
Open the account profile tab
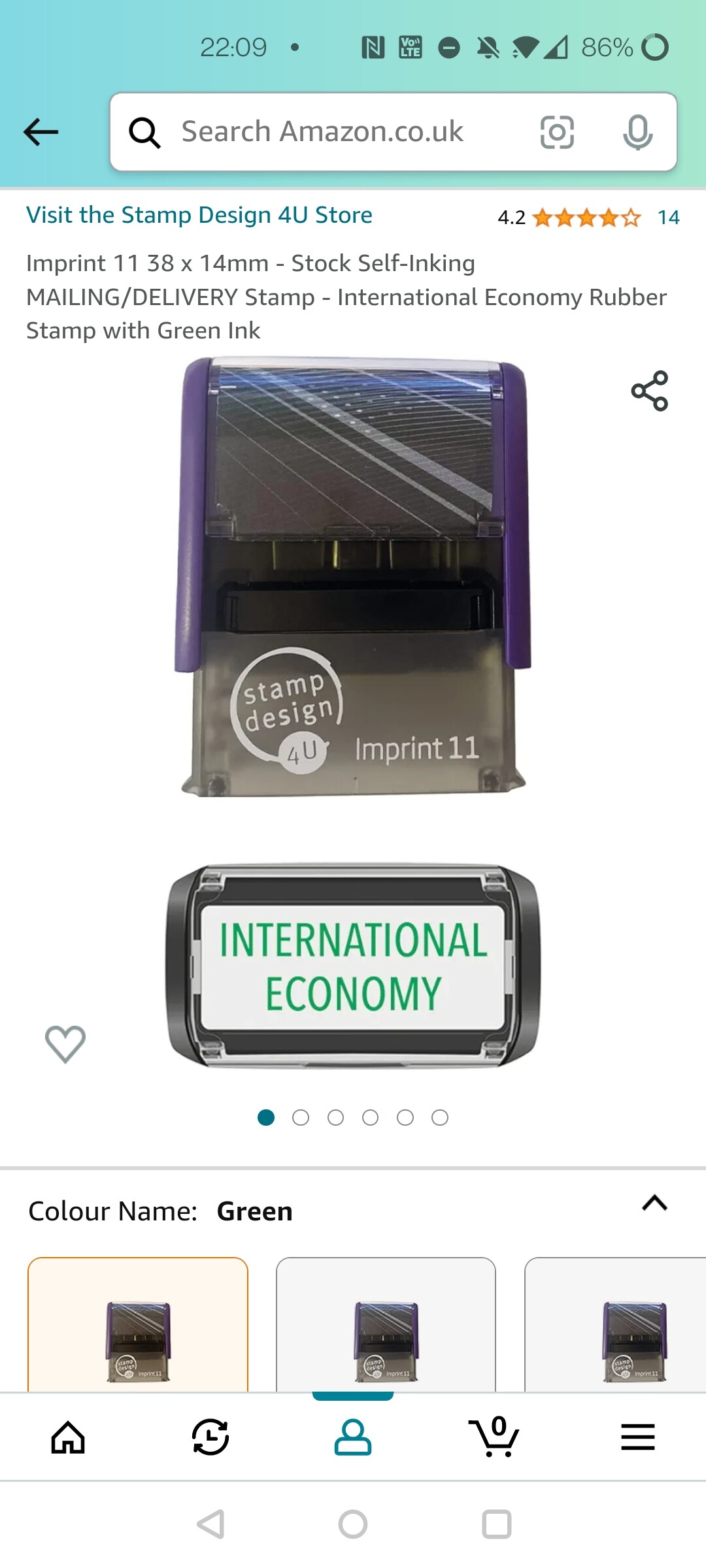353,1437
